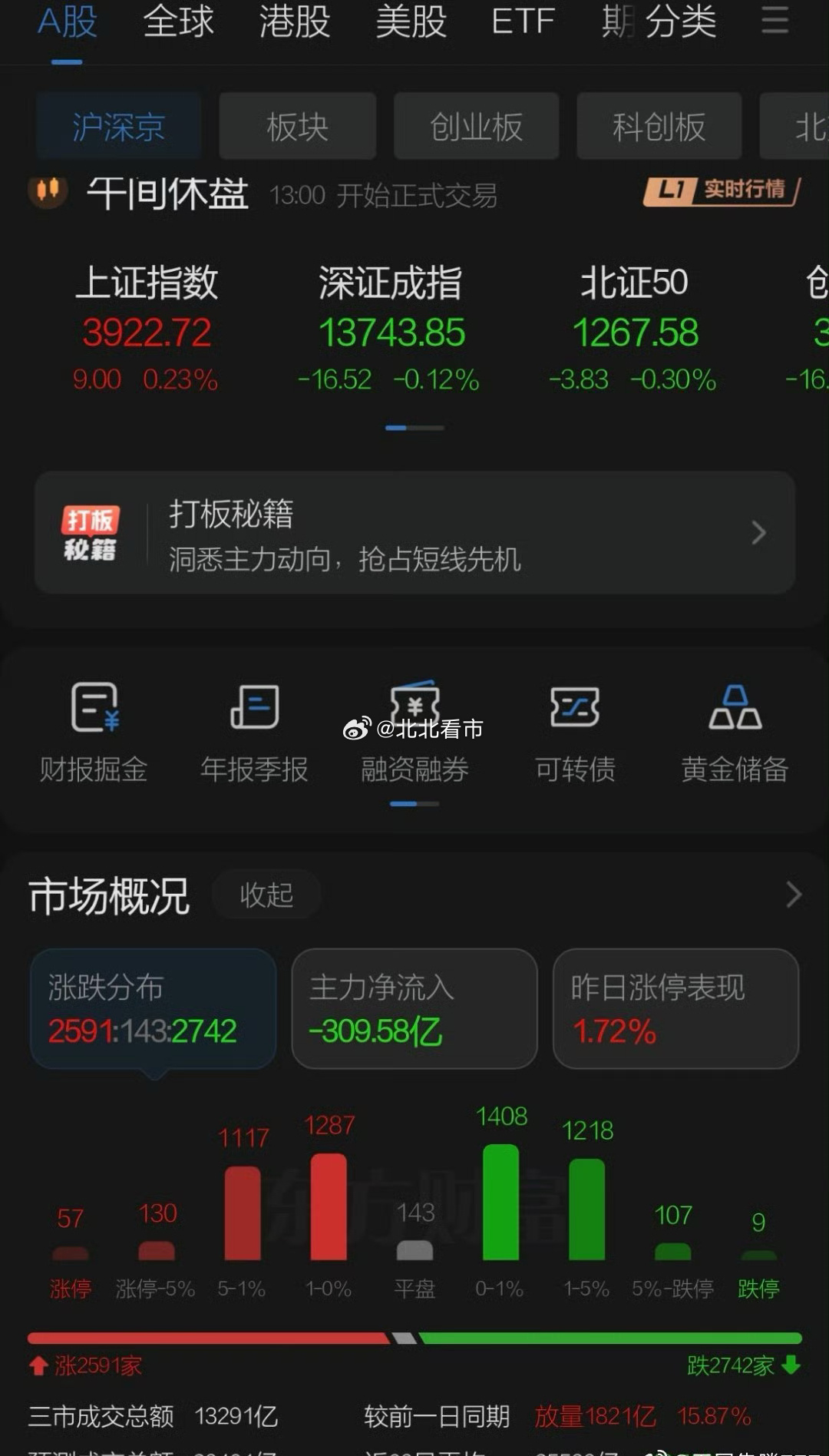The image size is (829, 1456).
Task: Expand the 打板秘籍 chevron arrow
Action: (x=758, y=532)
